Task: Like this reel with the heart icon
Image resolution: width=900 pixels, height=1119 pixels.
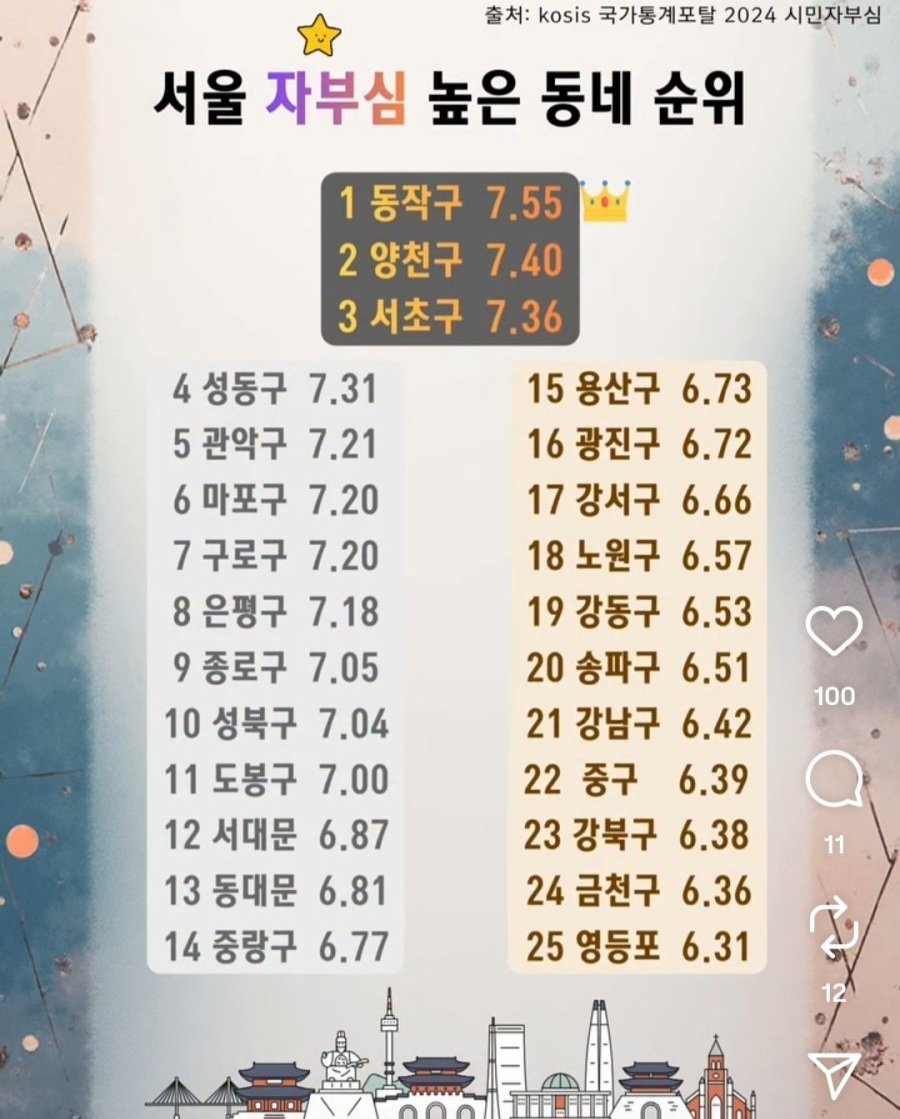Action: (833, 632)
